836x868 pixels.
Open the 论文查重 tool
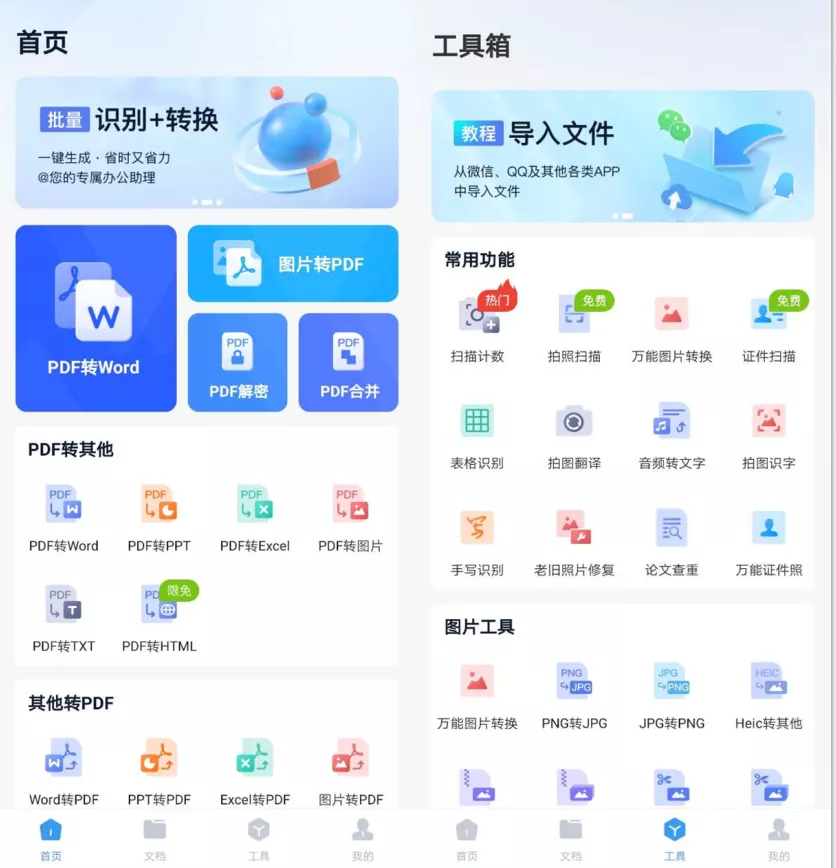pos(672,540)
